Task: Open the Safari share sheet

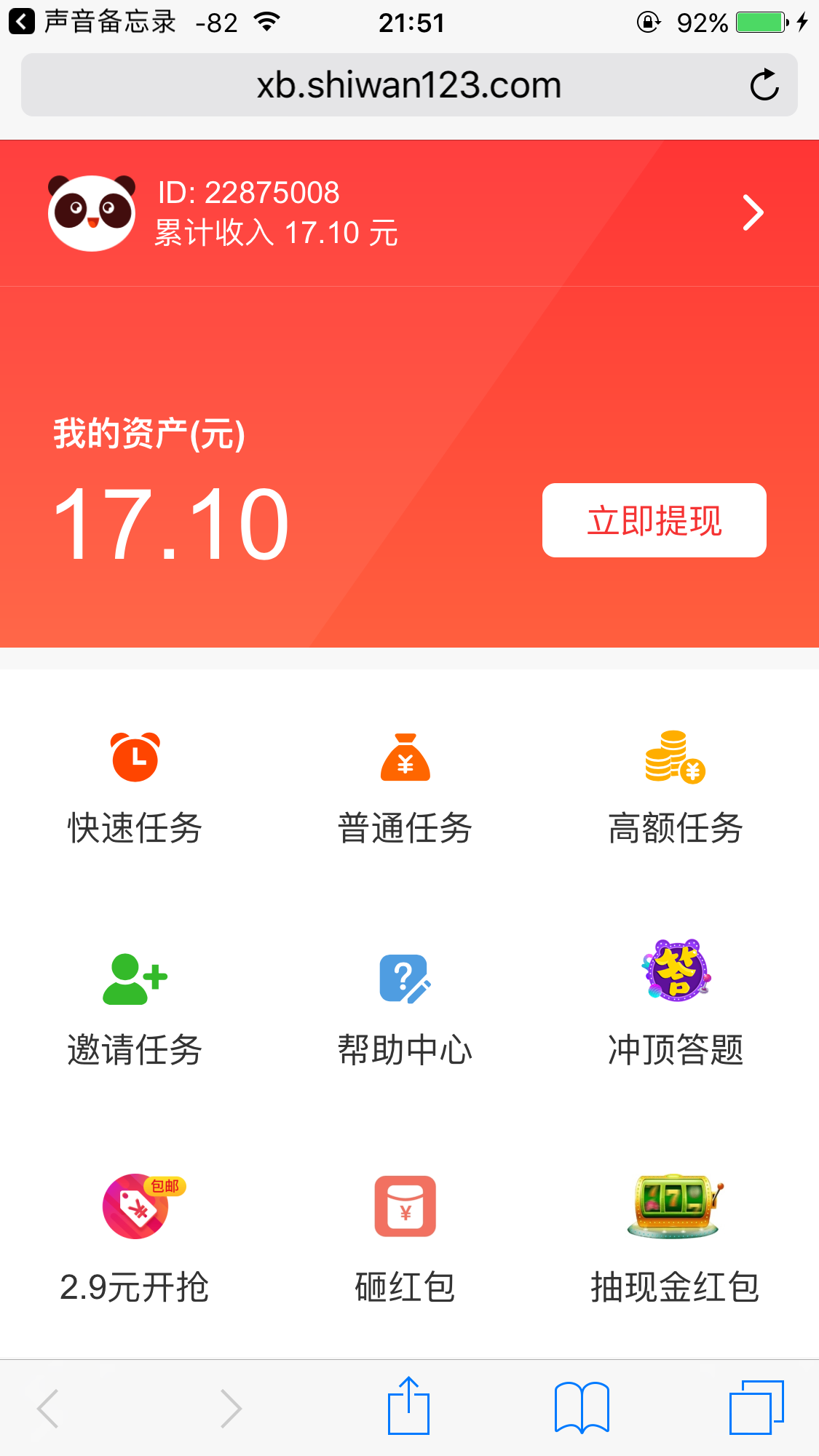Action: click(x=410, y=1406)
